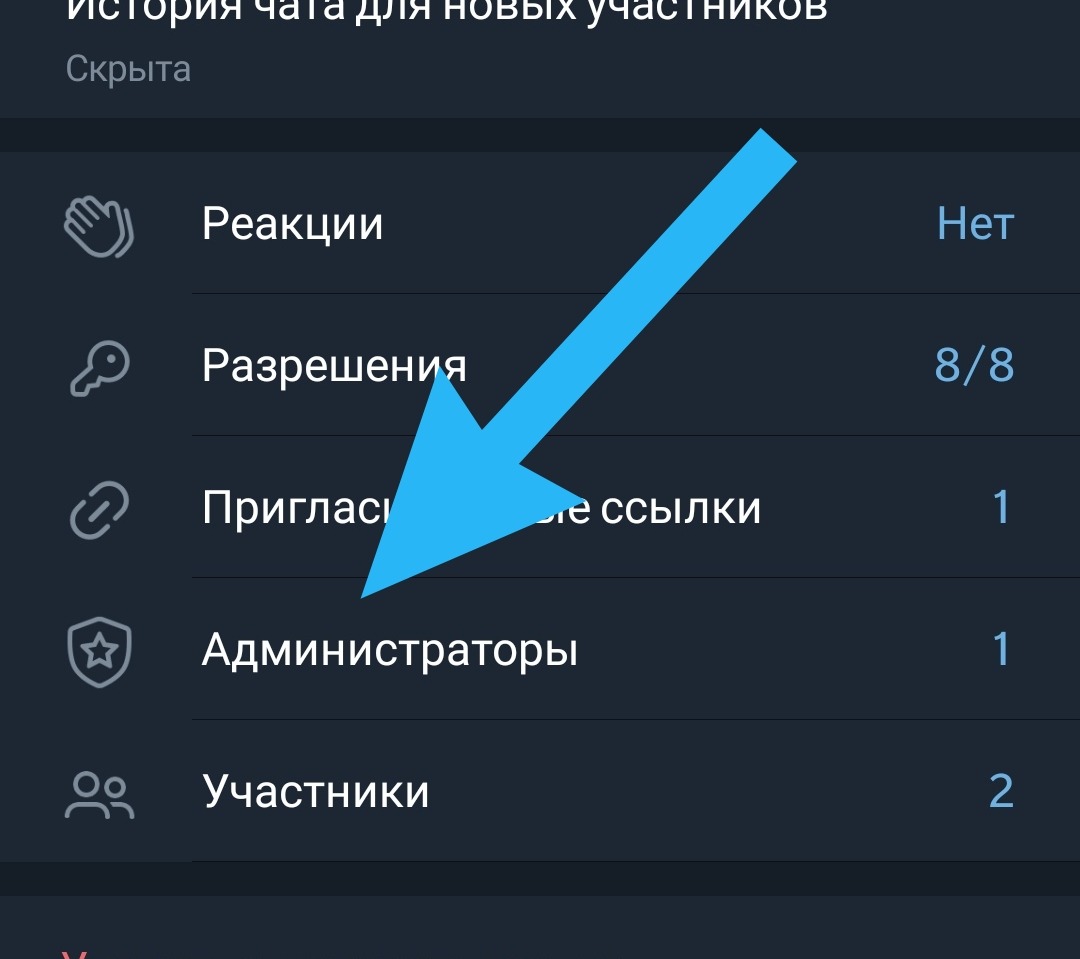Open the Администраторы list
This screenshot has width=1080, height=959.
tap(390, 650)
